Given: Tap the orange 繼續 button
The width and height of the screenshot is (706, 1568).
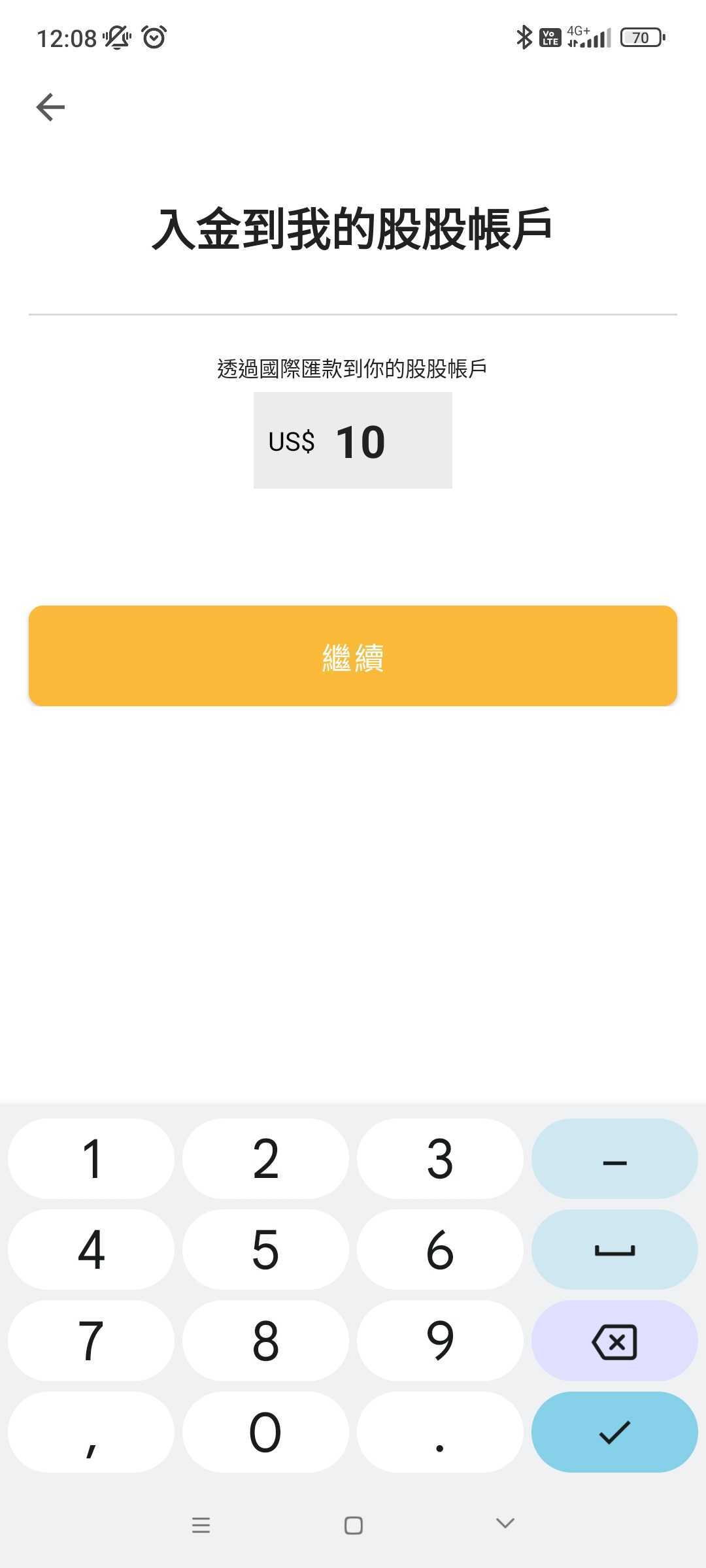Looking at the screenshot, I should click(353, 656).
